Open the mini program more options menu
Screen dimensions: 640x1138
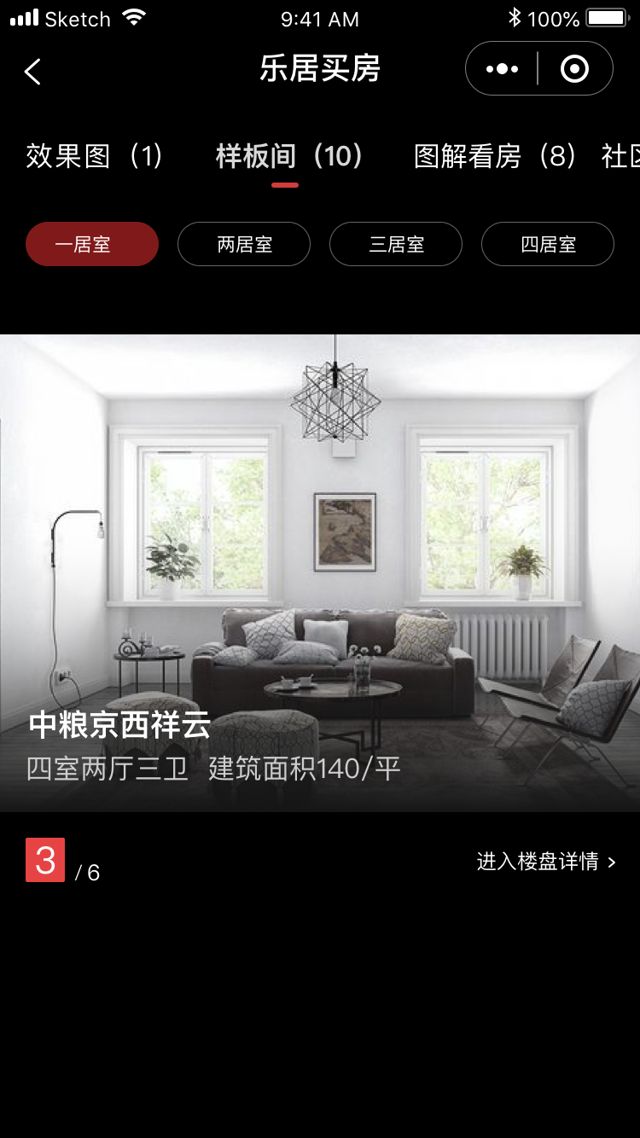[502, 69]
